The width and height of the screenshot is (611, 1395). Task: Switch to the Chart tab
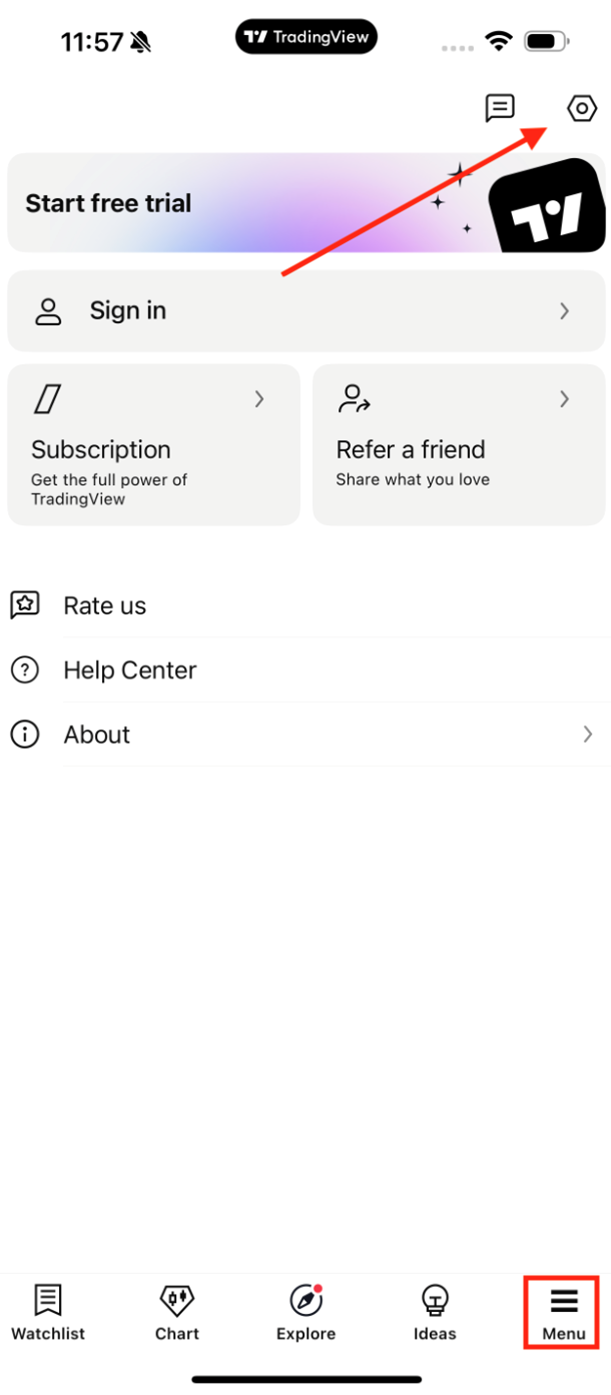tap(177, 1312)
